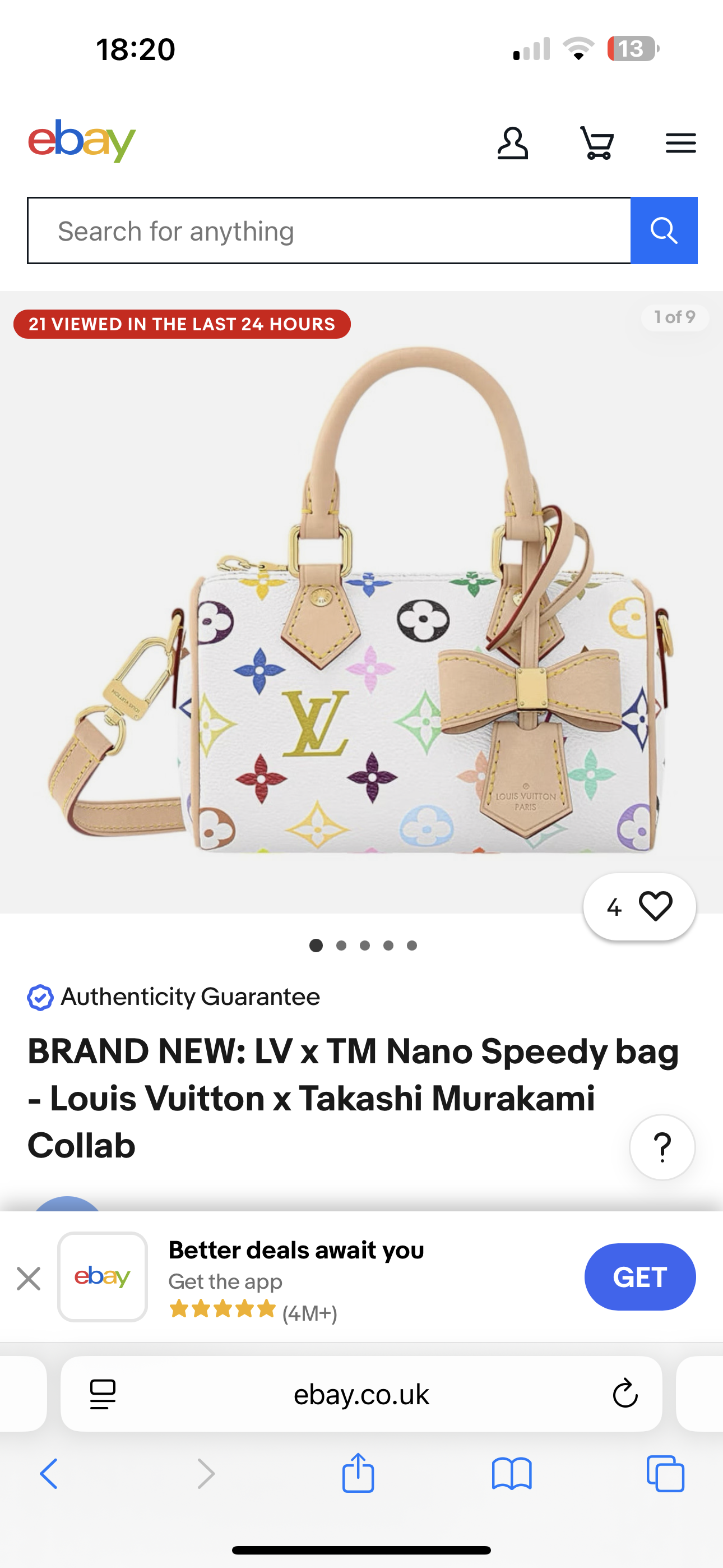Go to the eBay home page logo
The width and height of the screenshot is (723, 1568).
pos(82,141)
